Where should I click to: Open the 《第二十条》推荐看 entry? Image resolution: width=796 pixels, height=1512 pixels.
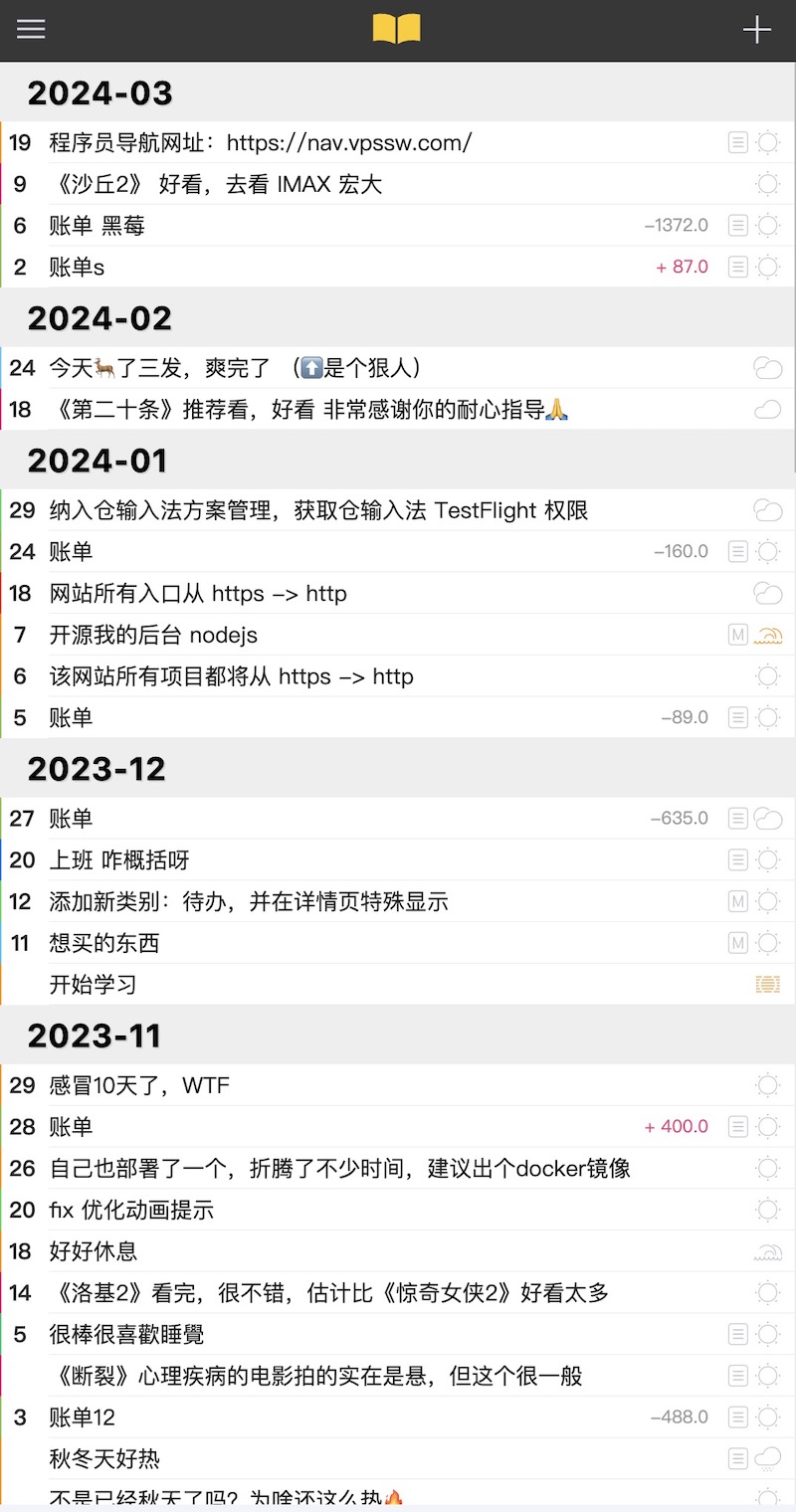pos(308,409)
